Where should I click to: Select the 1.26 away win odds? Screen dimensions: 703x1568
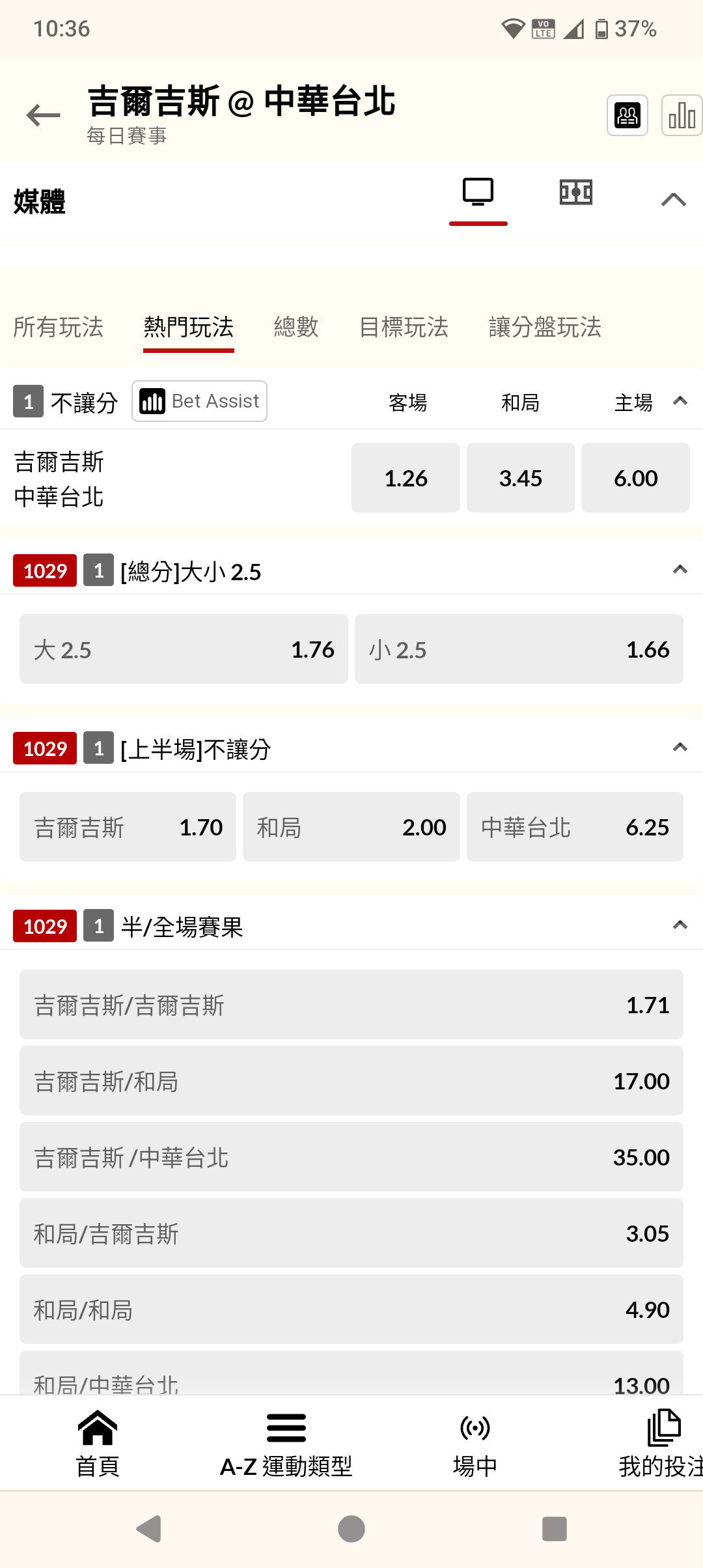point(406,478)
